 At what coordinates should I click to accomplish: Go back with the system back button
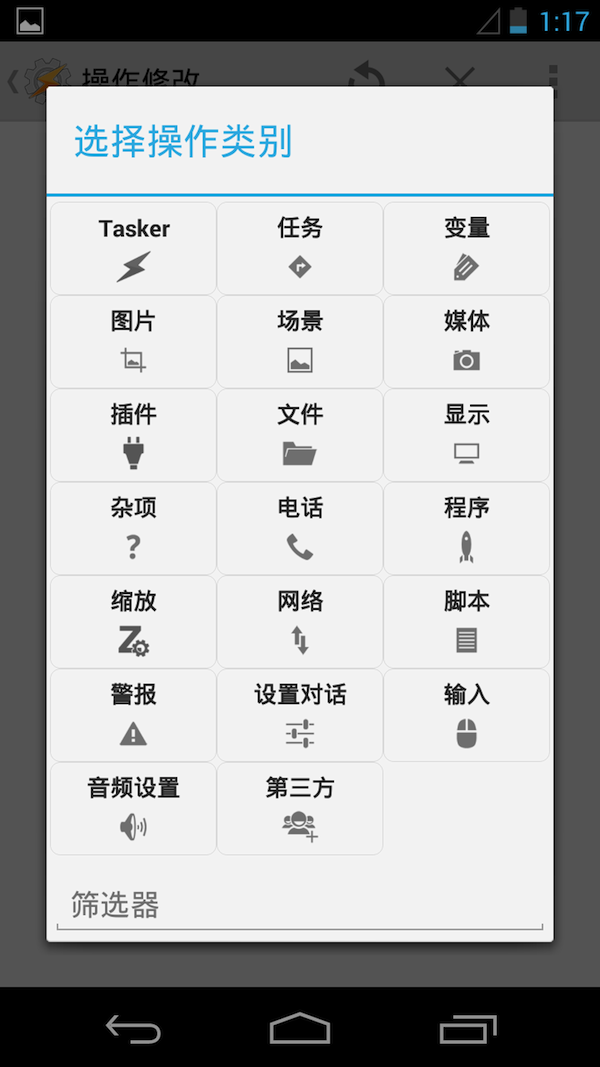coord(134,1028)
